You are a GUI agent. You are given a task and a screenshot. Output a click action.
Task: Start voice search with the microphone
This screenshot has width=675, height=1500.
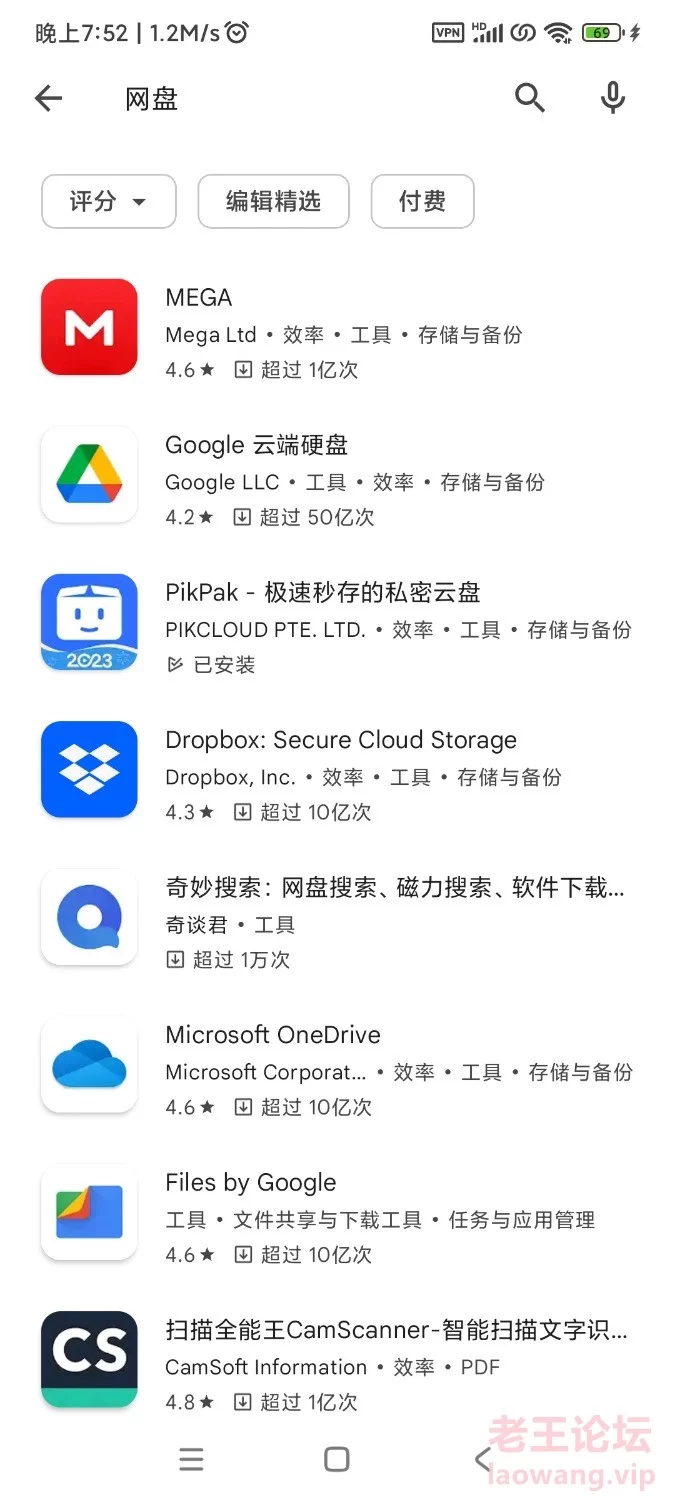[x=613, y=98]
